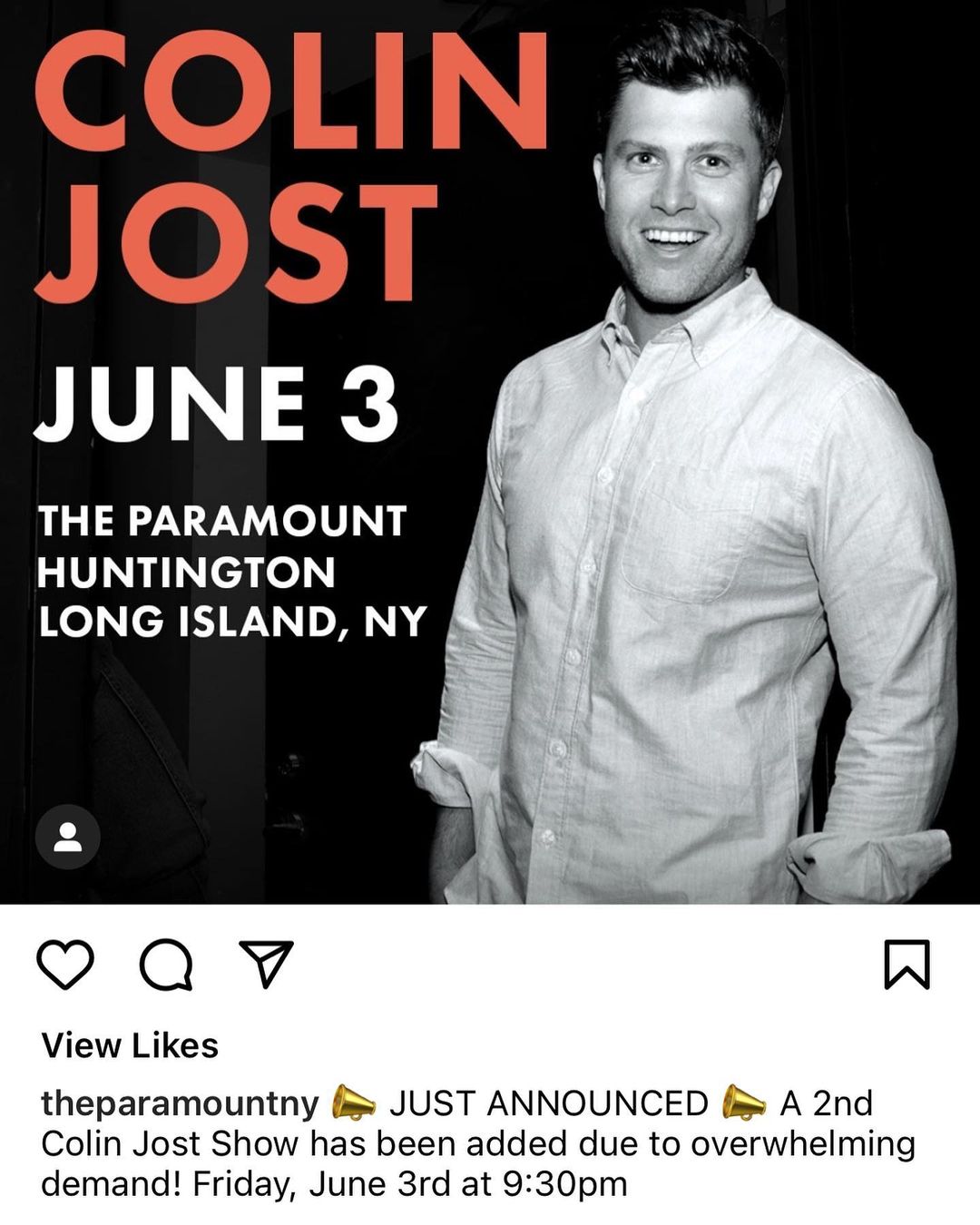This screenshot has width=980, height=1225.
Task: Open theparamountny profile from caption
Action: 180,1103
